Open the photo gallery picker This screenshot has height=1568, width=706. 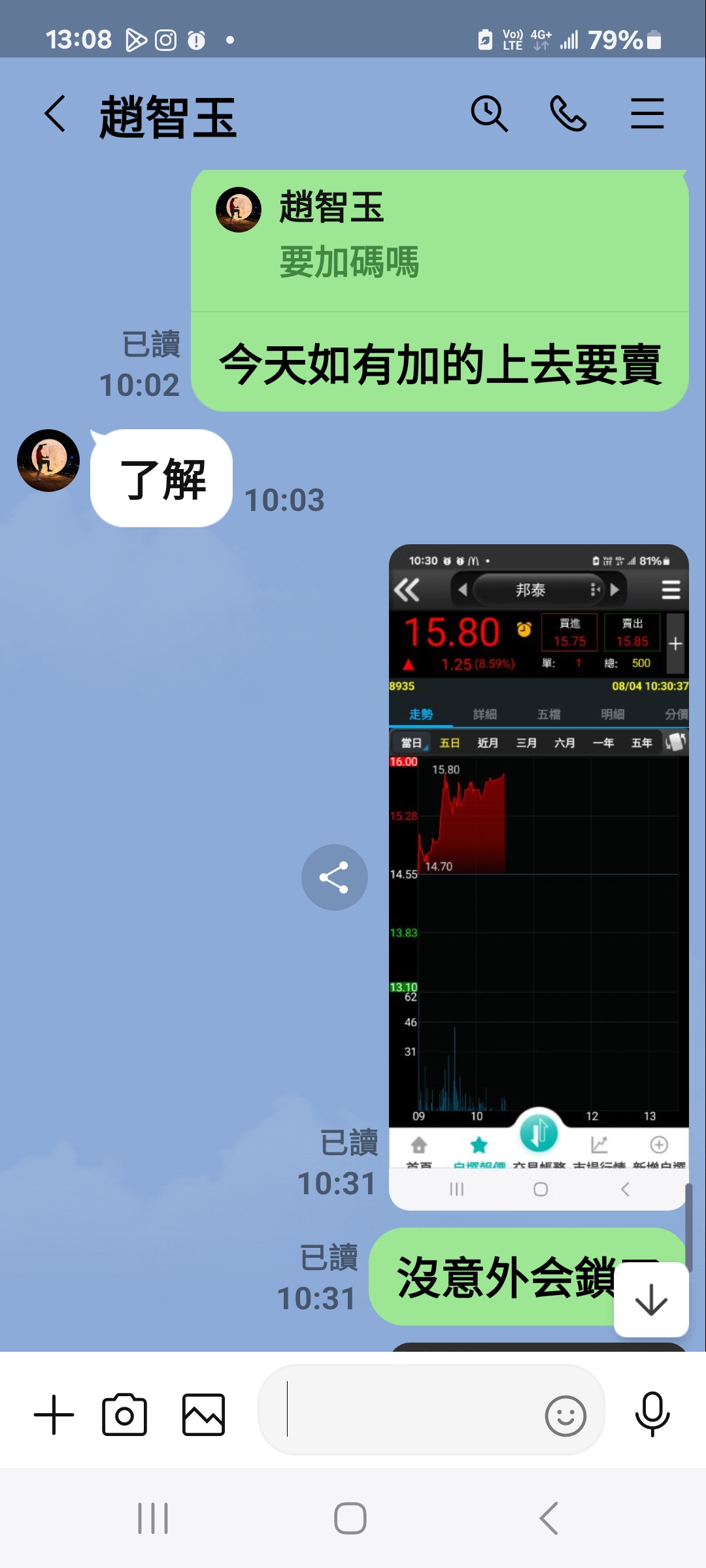click(203, 1415)
